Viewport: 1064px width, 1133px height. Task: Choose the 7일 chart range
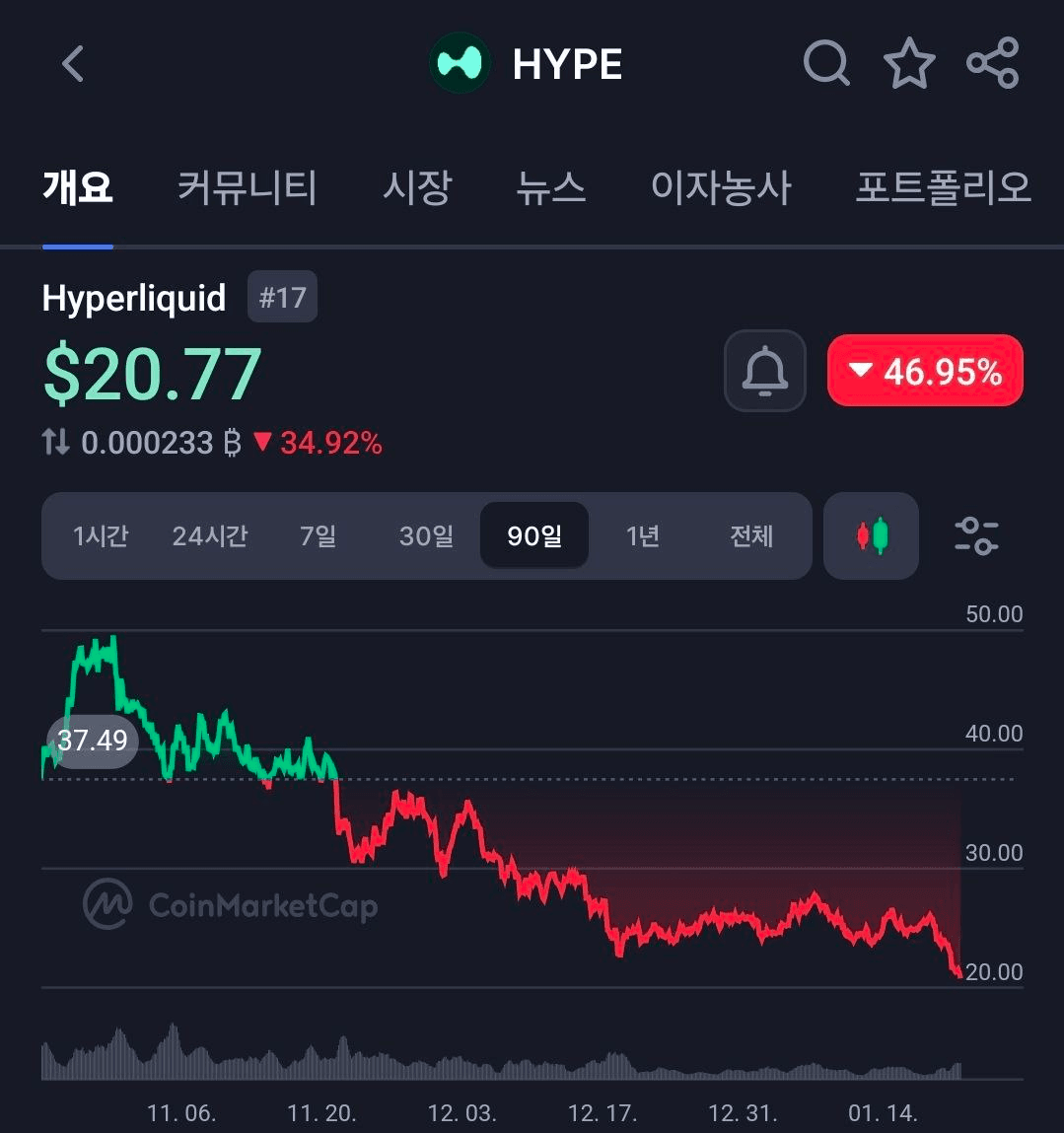click(x=318, y=536)
